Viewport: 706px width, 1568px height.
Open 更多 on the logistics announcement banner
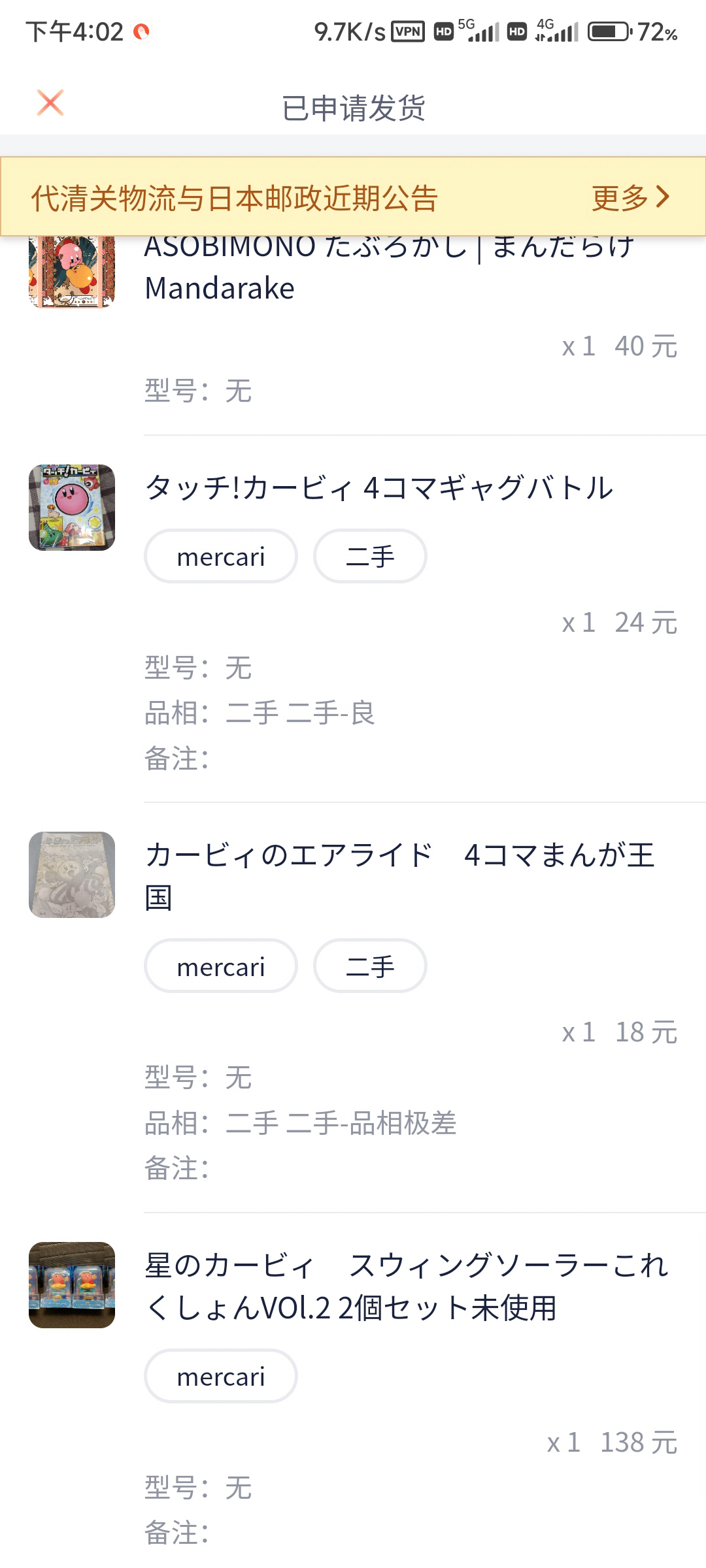click(x=630, y=197)
